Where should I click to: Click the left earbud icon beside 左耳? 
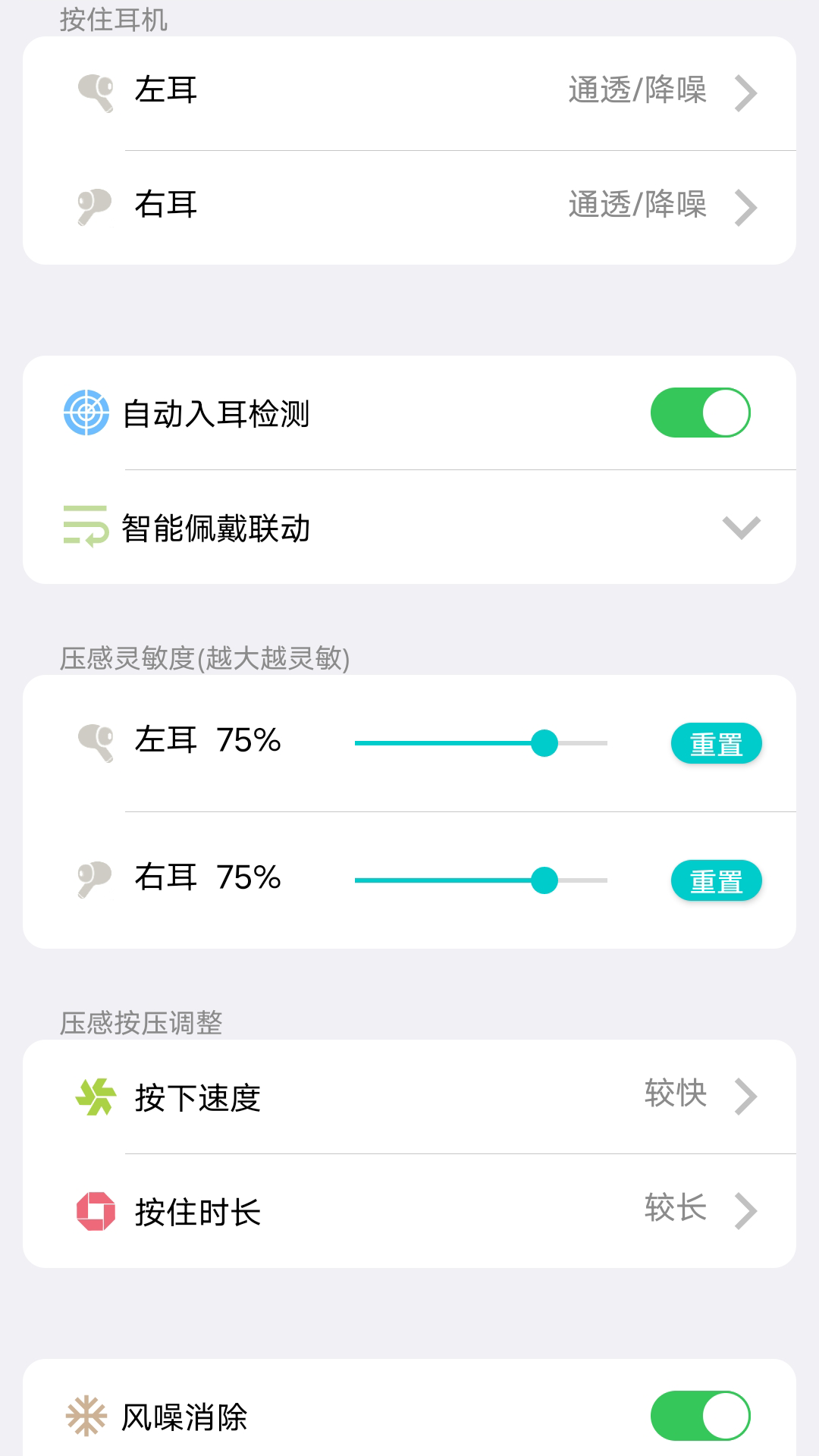pos(94,92)
